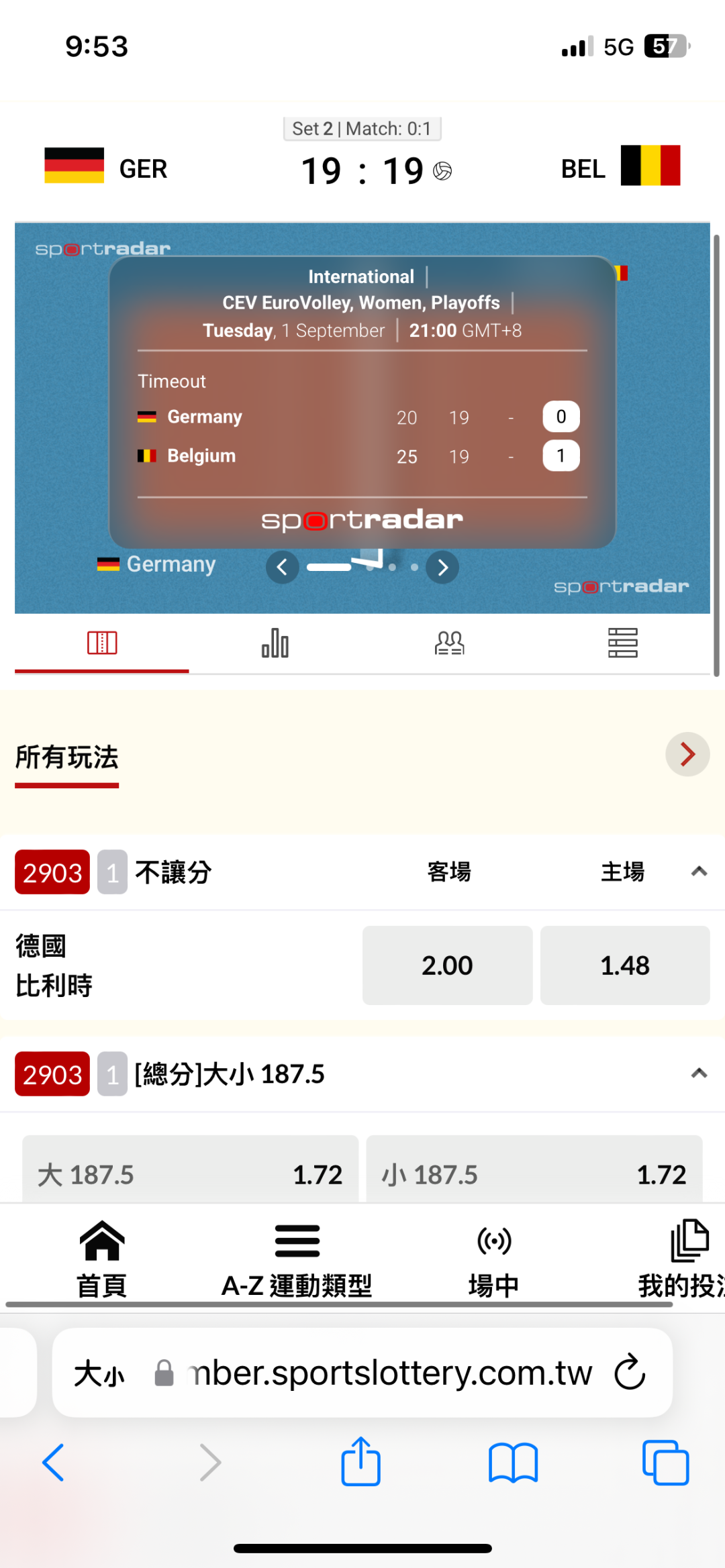The image size is (725, 1568).
Task: Collapse the 不讓分 market section
Action: 699,872
